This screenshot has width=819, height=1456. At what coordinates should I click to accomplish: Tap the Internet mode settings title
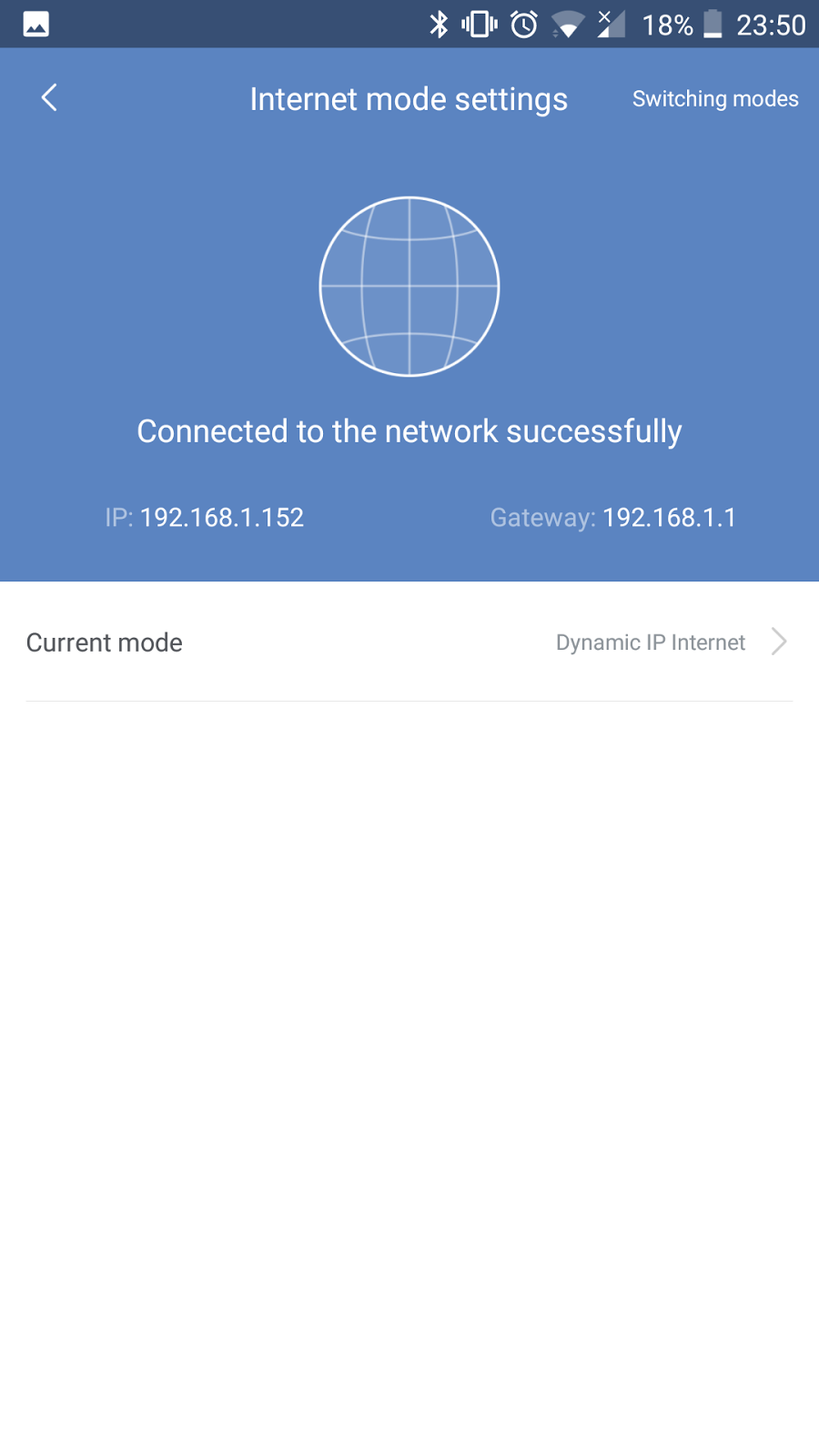pyautogui.click(x=409, y=98)
